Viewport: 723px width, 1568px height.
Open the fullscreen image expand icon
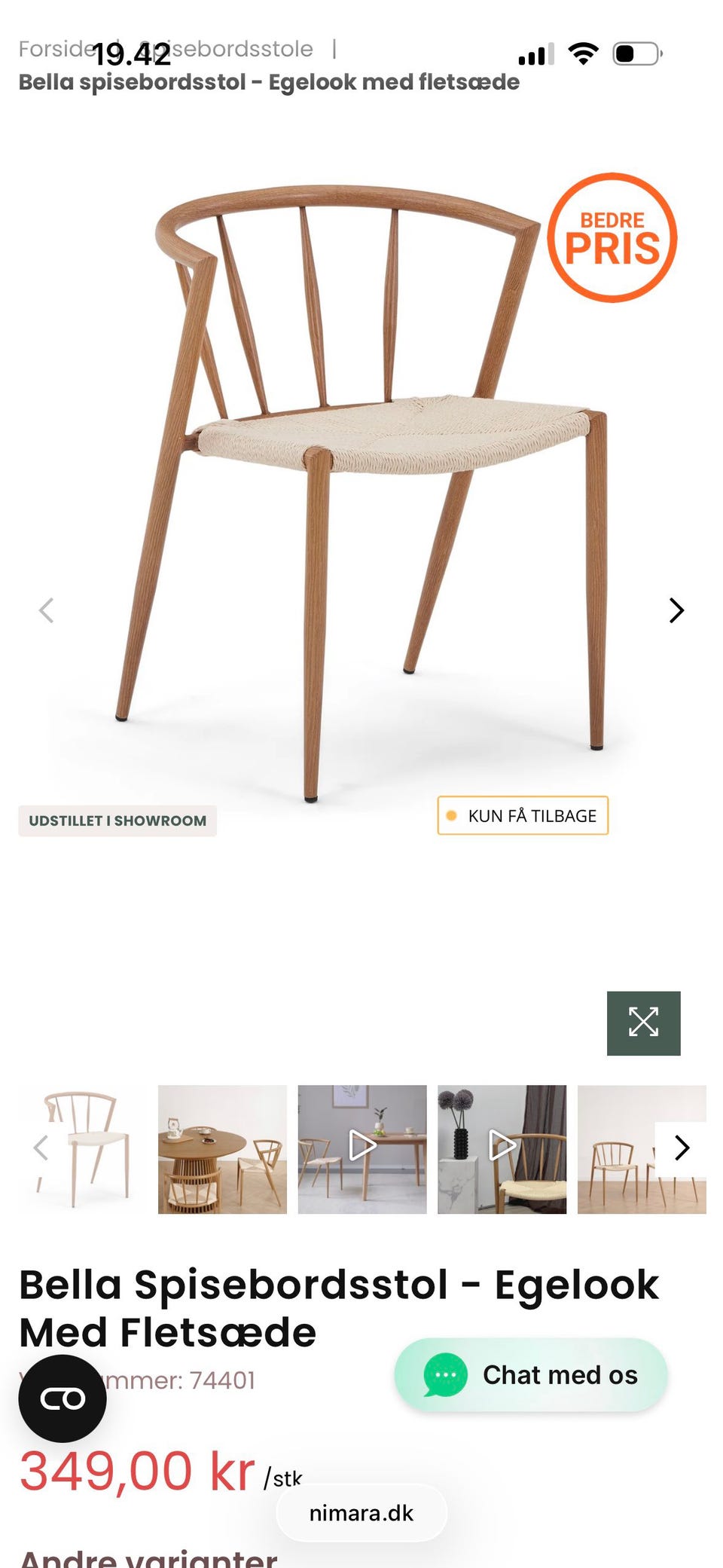644,1022
